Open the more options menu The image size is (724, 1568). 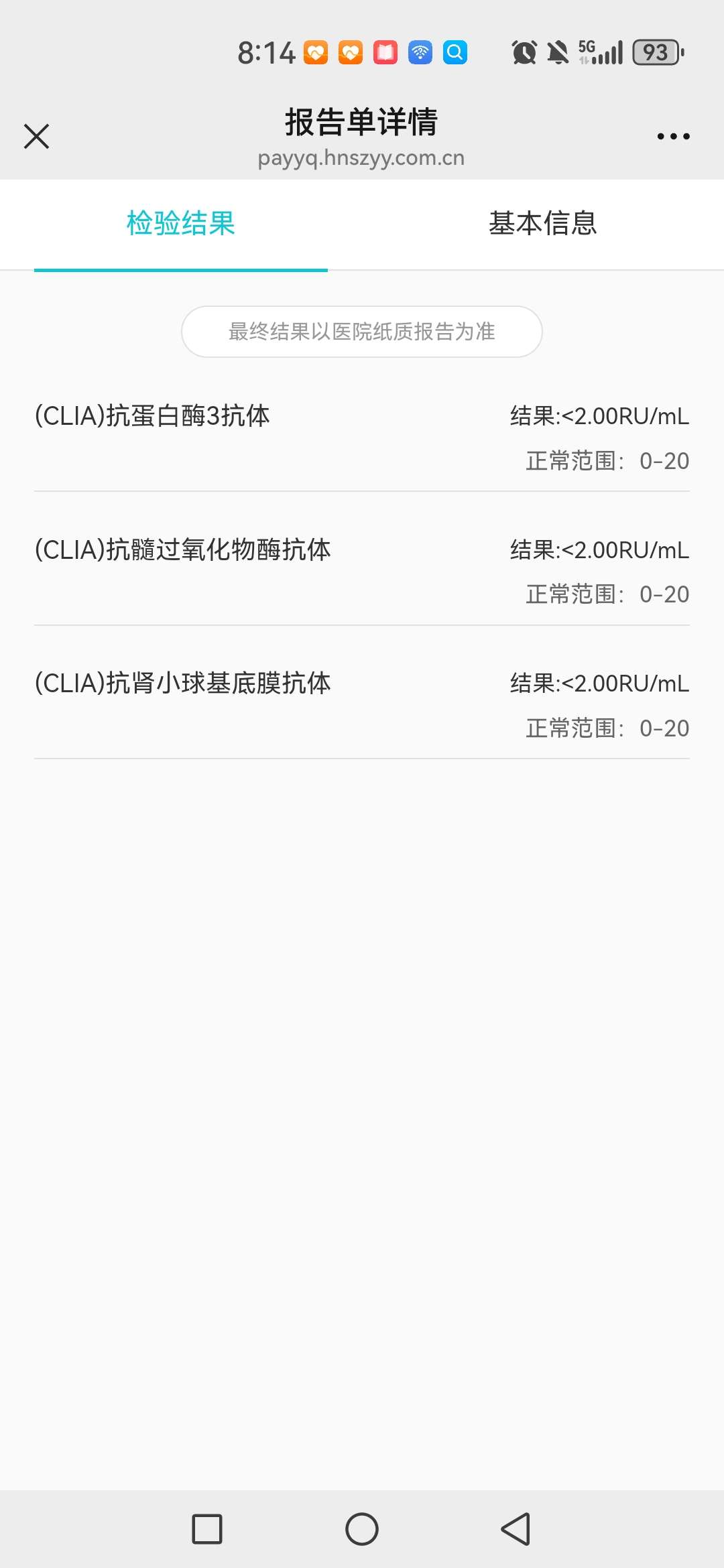(x=674, y=136)
